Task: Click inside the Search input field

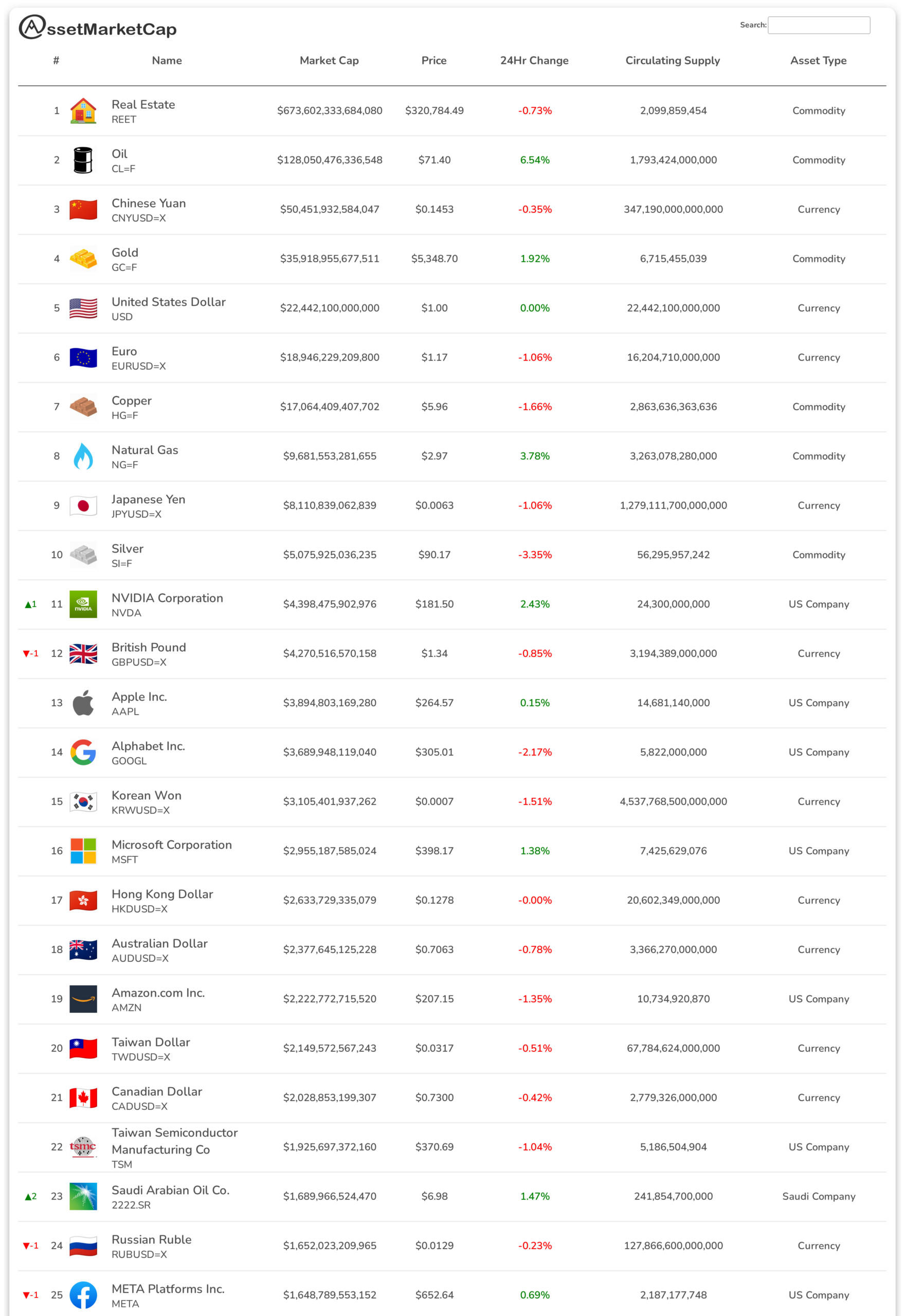Action: click(819, 26)
